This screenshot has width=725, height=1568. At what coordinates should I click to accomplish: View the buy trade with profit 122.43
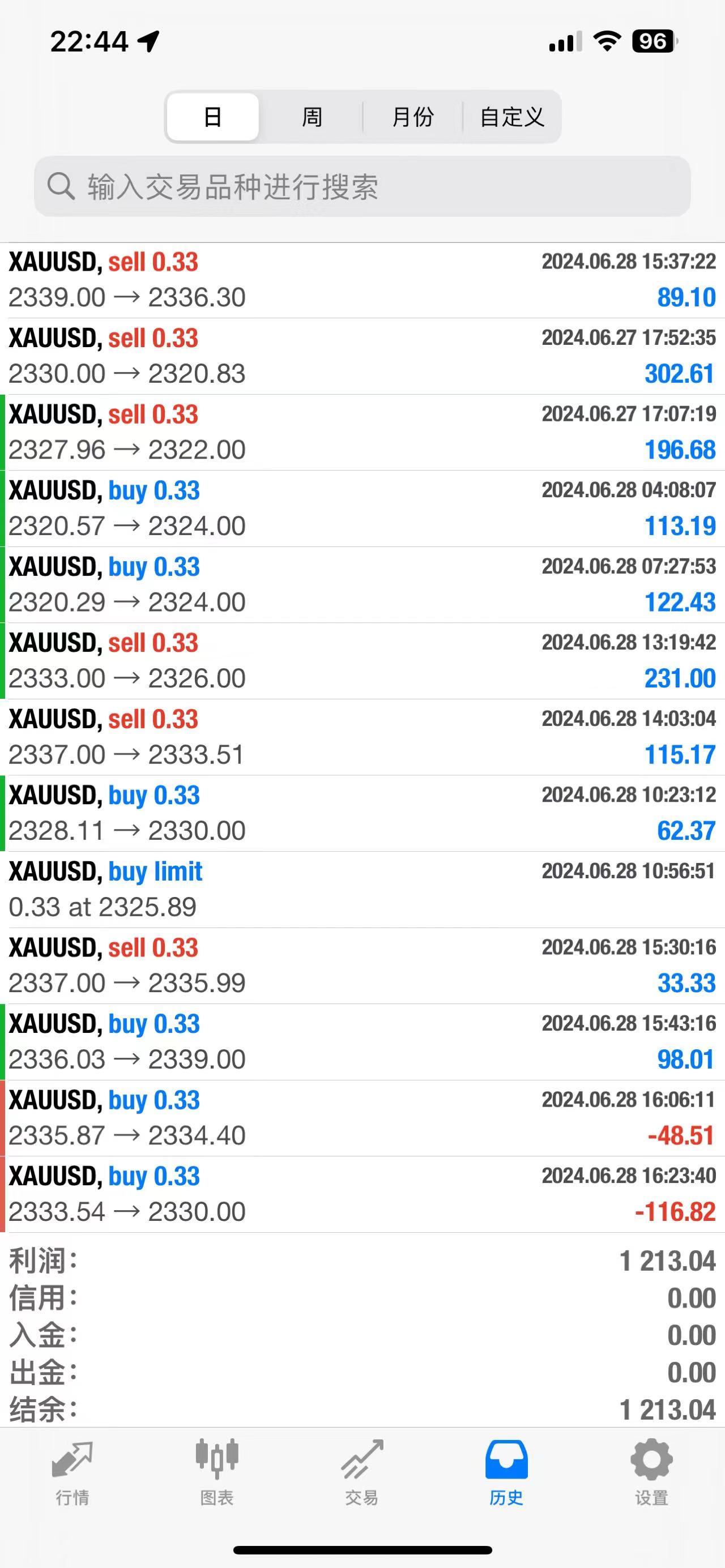(x=362, y=584)
